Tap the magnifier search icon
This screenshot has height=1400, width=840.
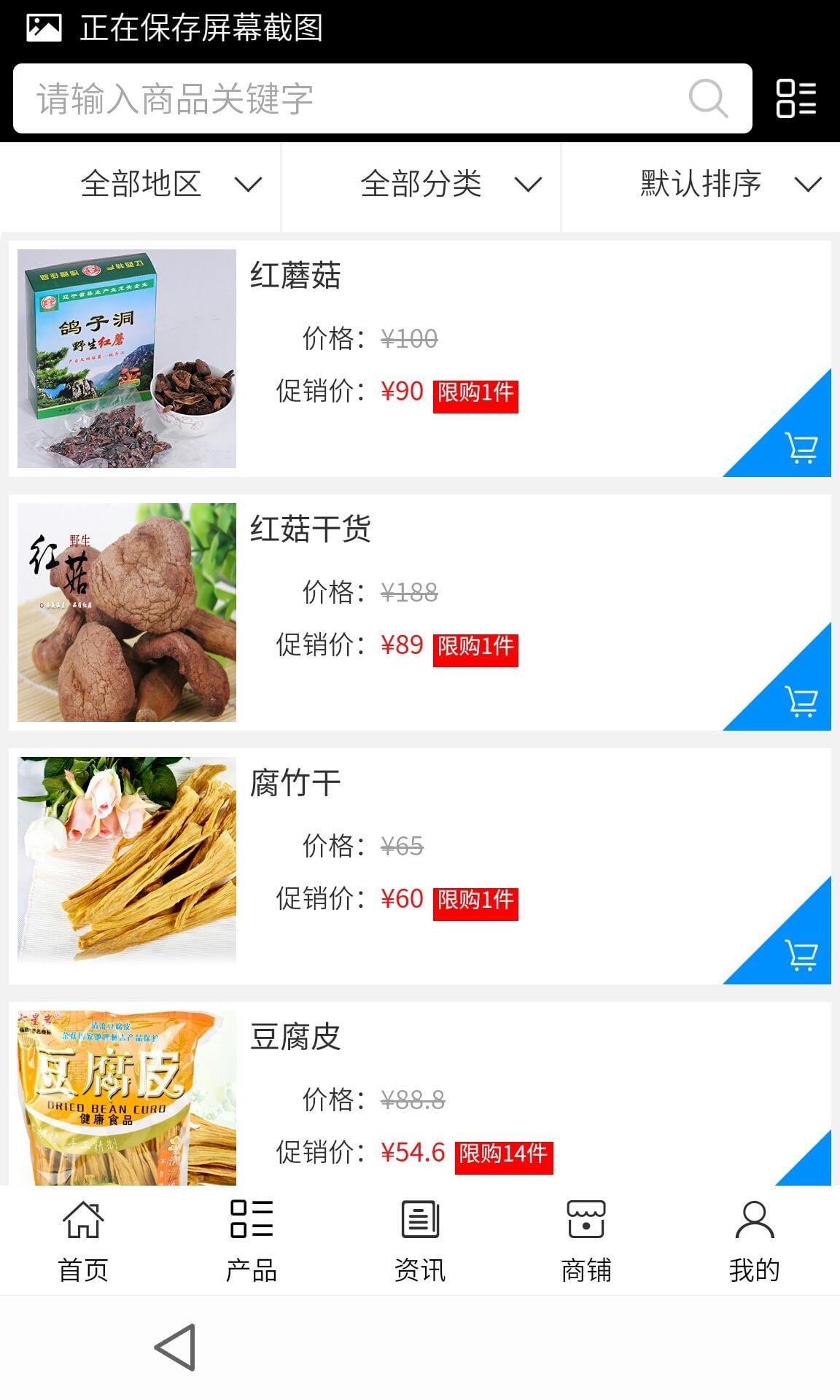tap(708, 98)
